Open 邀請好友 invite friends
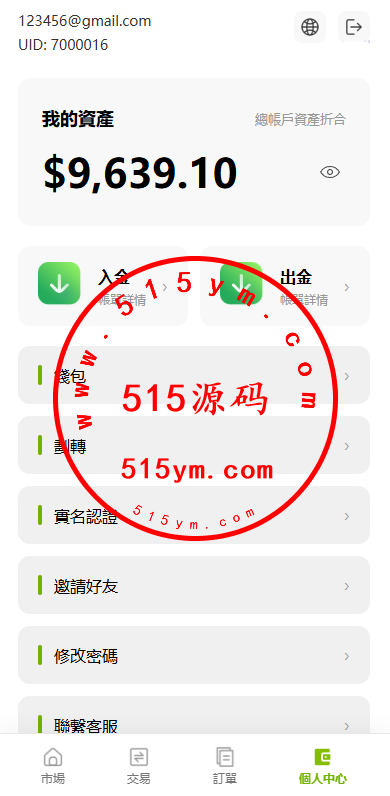The image size is (390, 796). (x=194, y=585)
